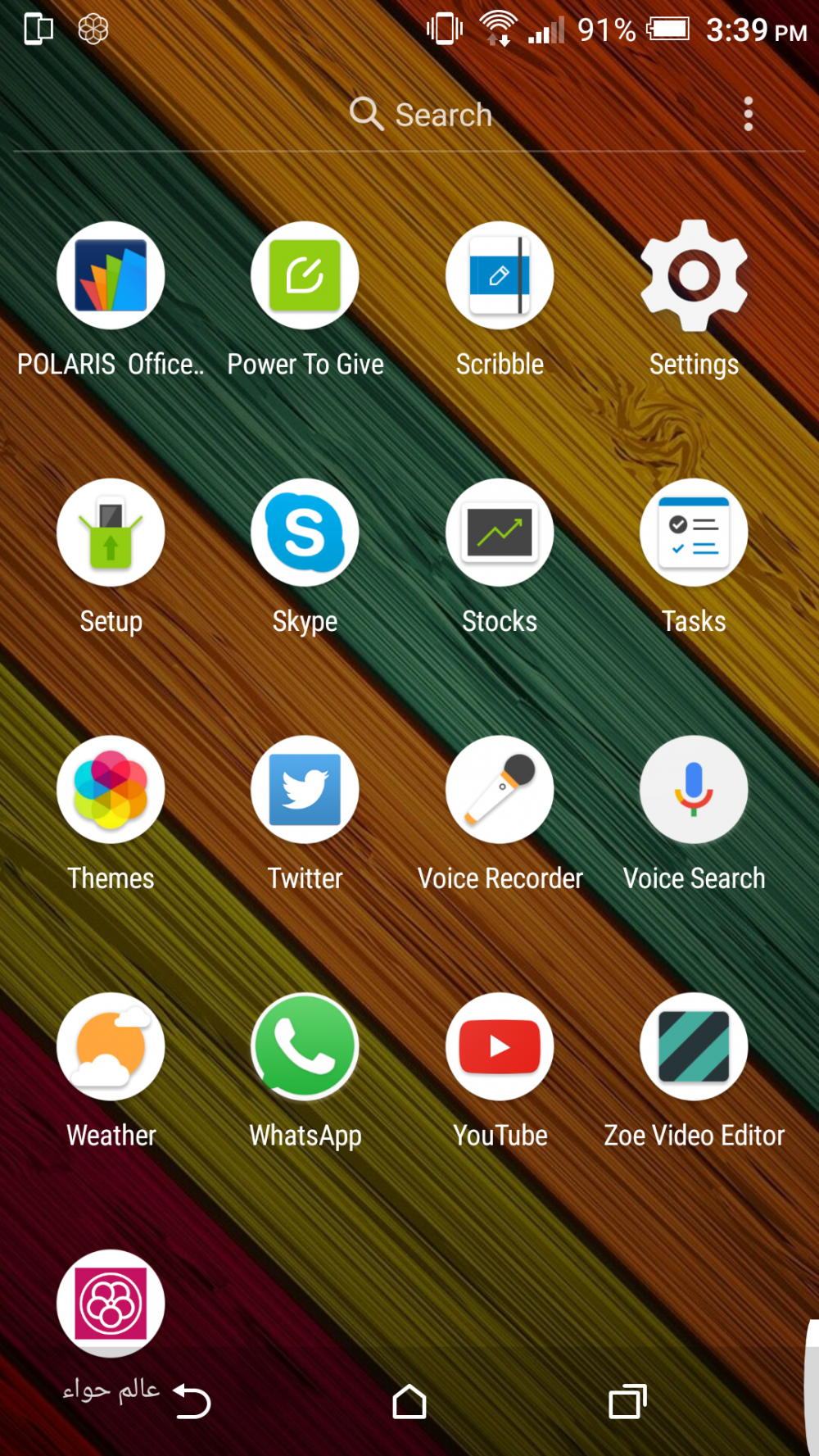Open Power To Give app
The height and width of the screenshot is (1456, 819).
[305, 276]
